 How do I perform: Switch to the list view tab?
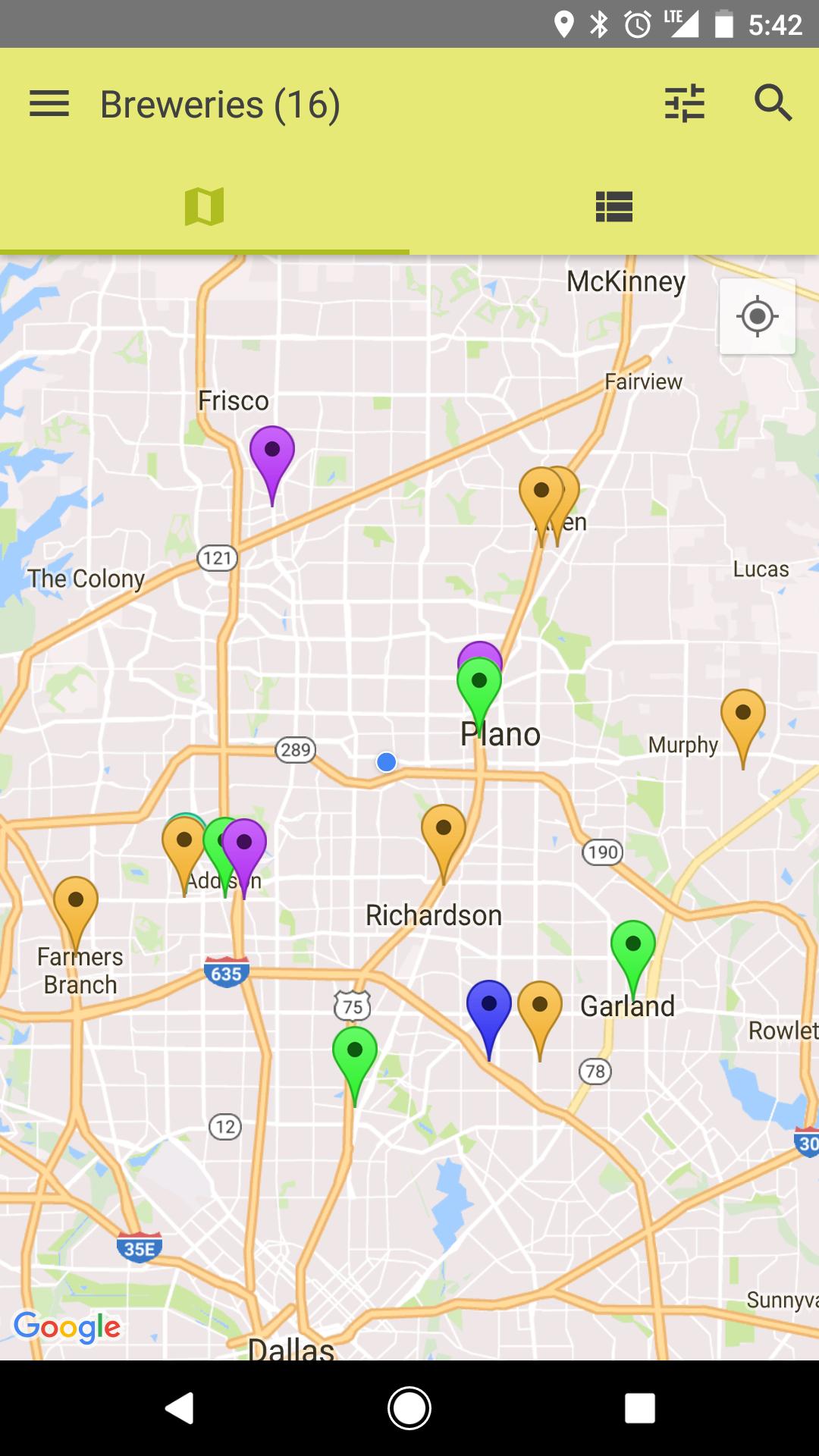[614, 206]
